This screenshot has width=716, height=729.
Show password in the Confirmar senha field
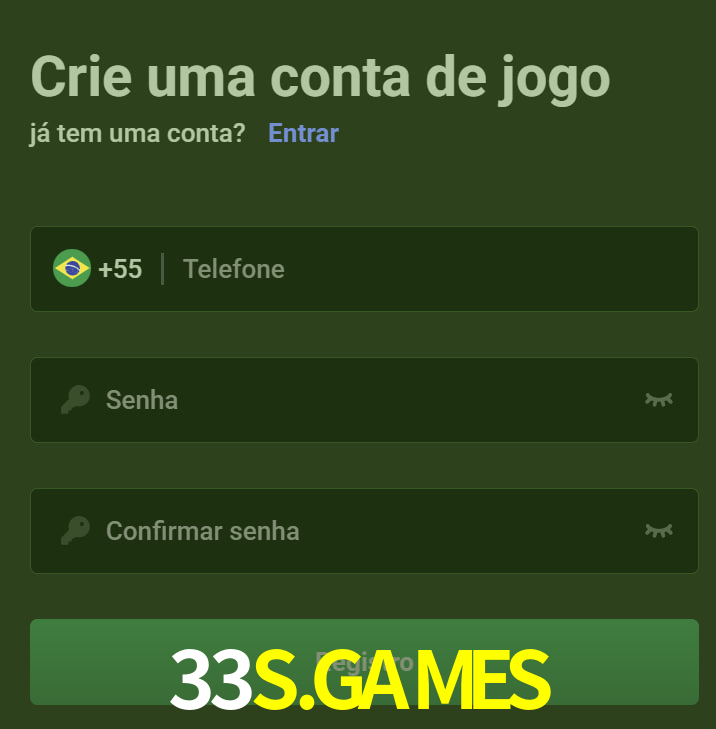coord(658,531)
